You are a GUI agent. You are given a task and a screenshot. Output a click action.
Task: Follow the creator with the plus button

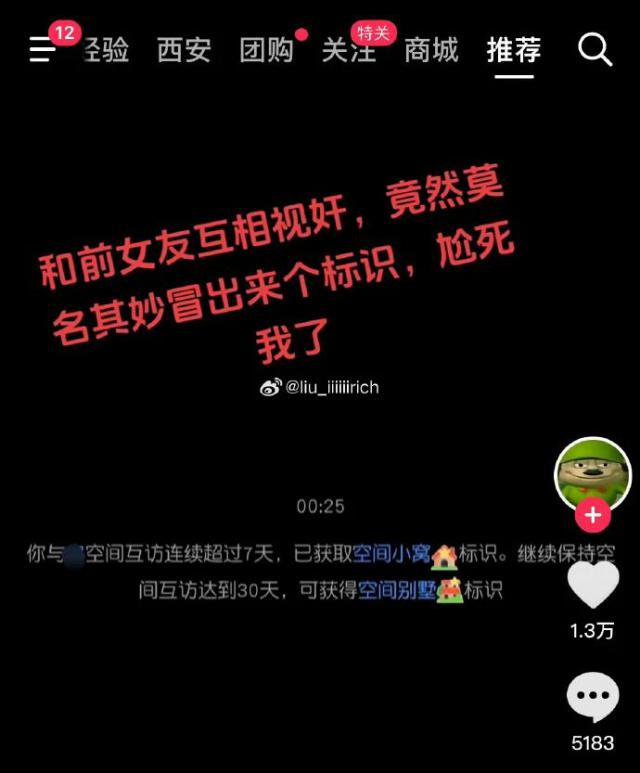[593, 515]
